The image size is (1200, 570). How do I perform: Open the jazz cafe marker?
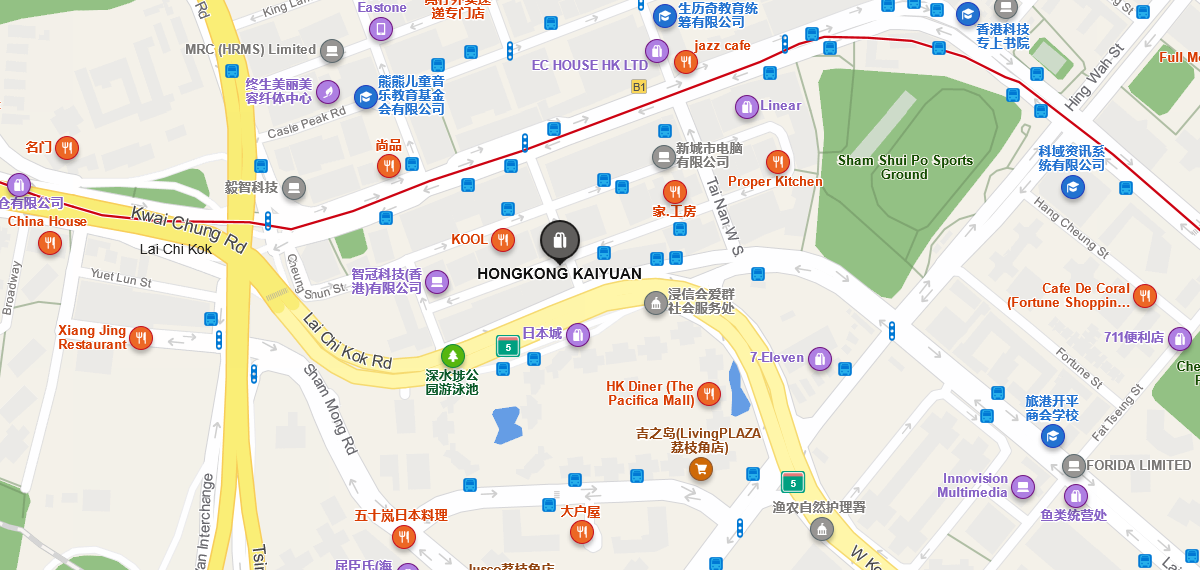685,62
